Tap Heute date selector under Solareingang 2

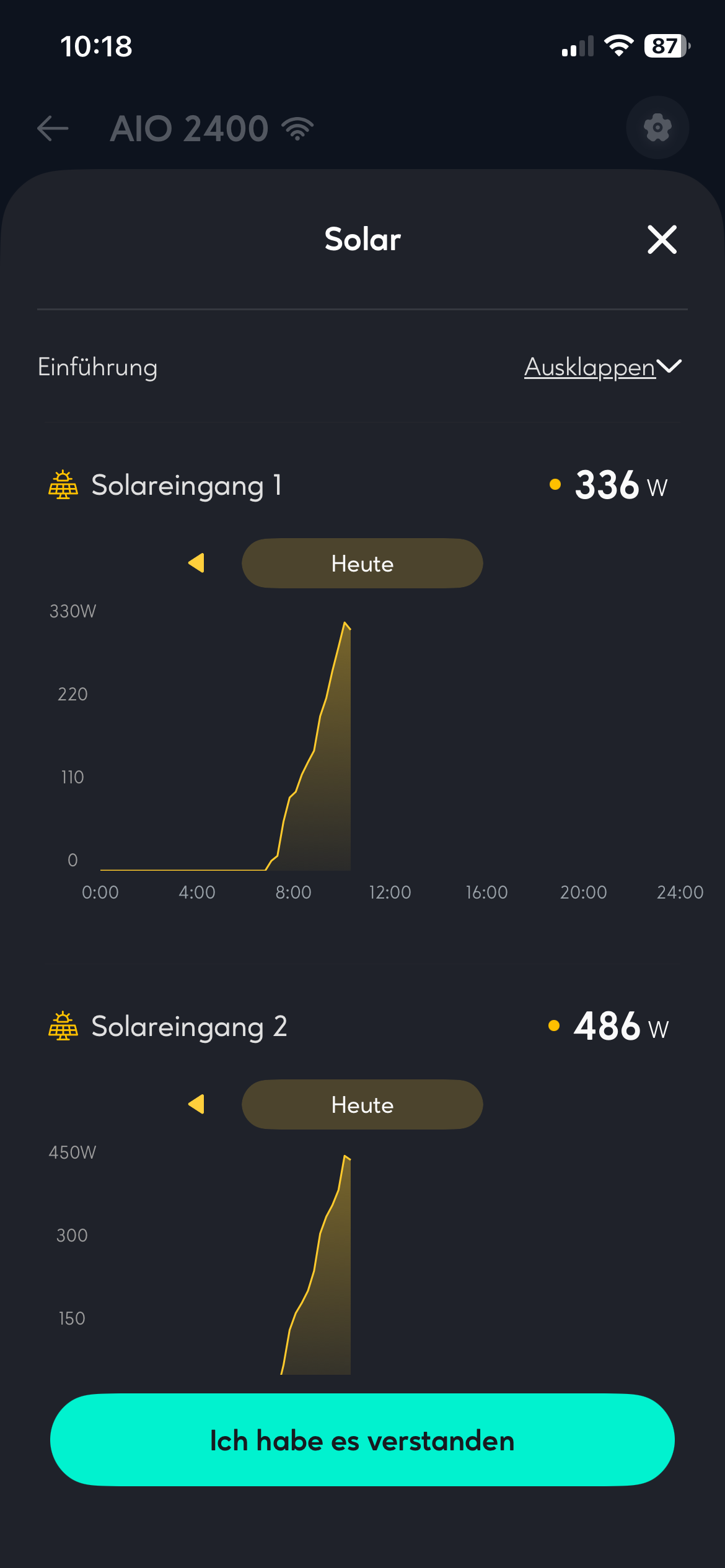[x=362, y=1105]
